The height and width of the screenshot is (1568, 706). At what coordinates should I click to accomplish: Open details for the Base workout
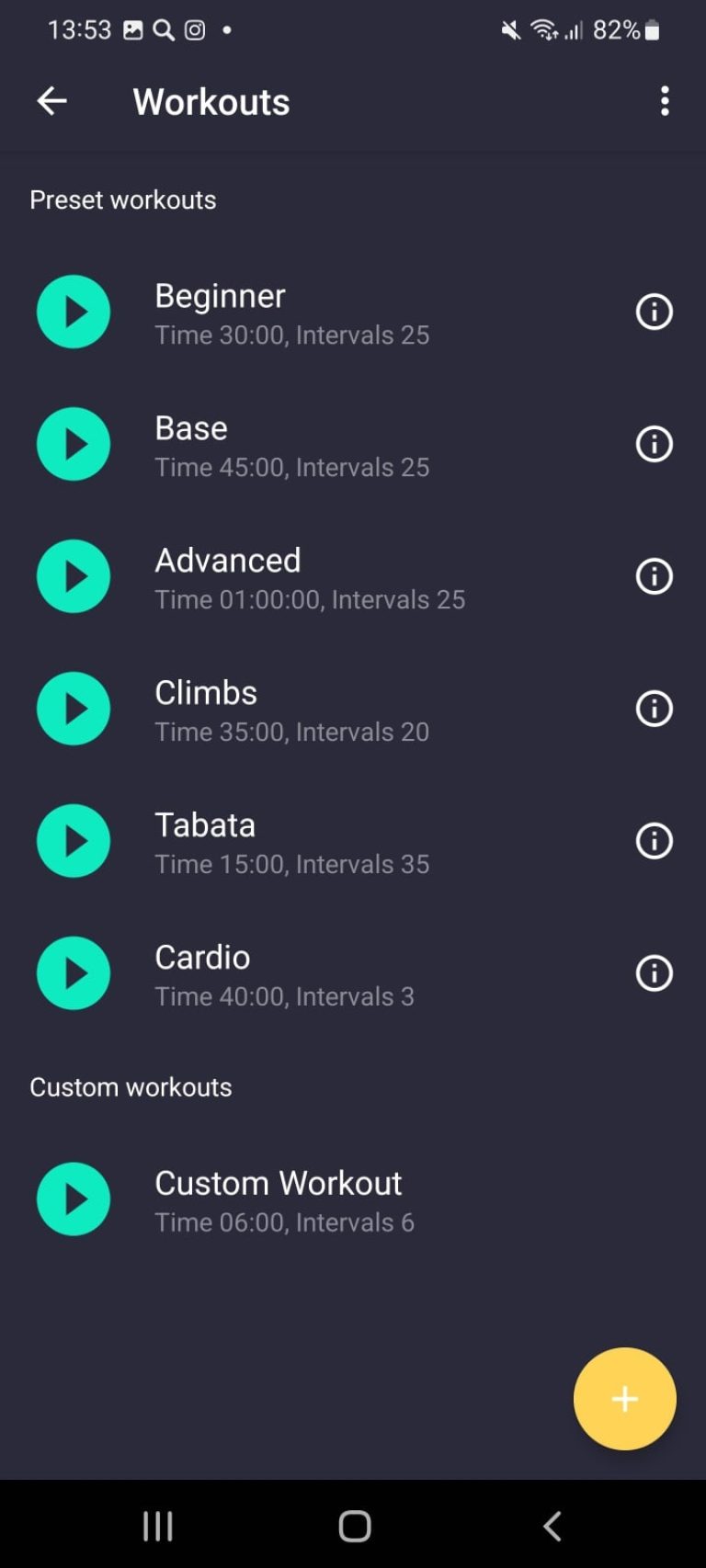point(654,444)
